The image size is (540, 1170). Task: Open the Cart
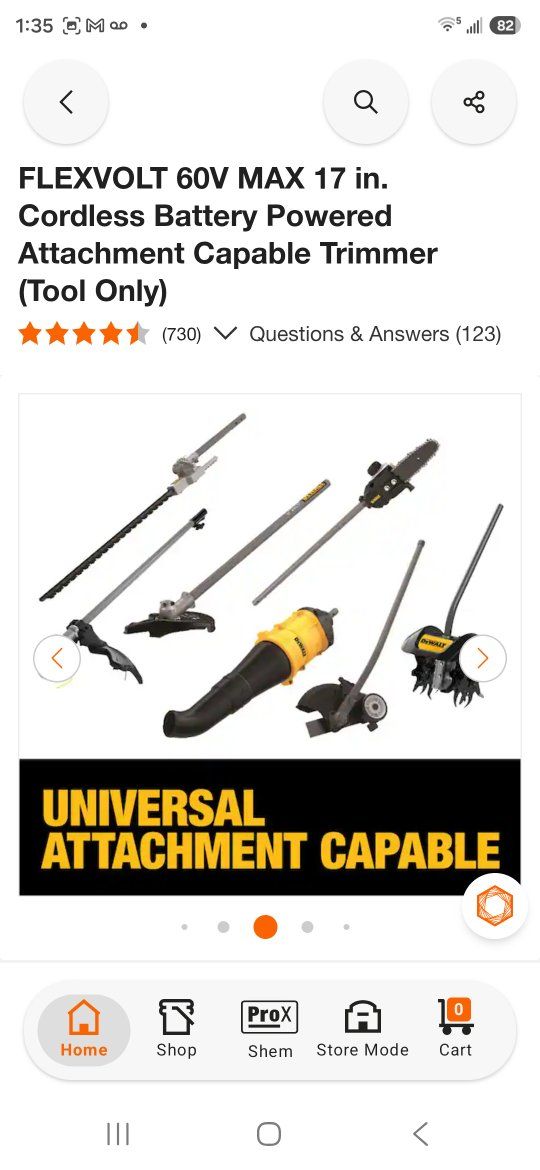[x=456, y=1030]
